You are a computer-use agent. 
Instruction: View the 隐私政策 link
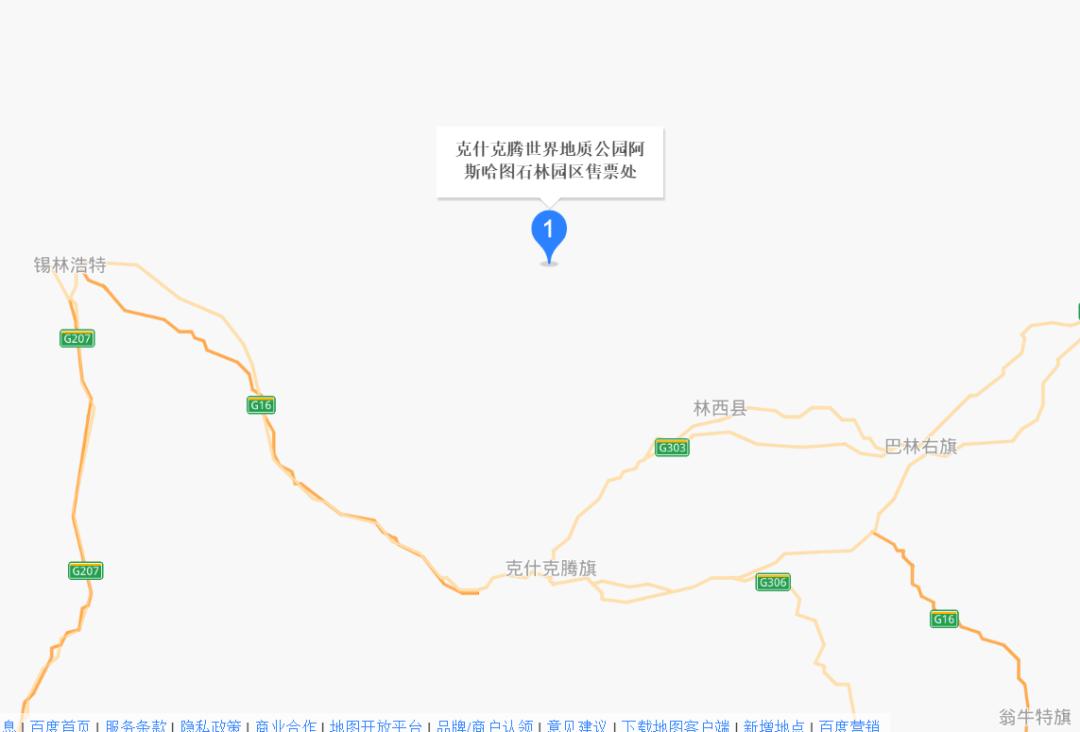tap(210, 726)
